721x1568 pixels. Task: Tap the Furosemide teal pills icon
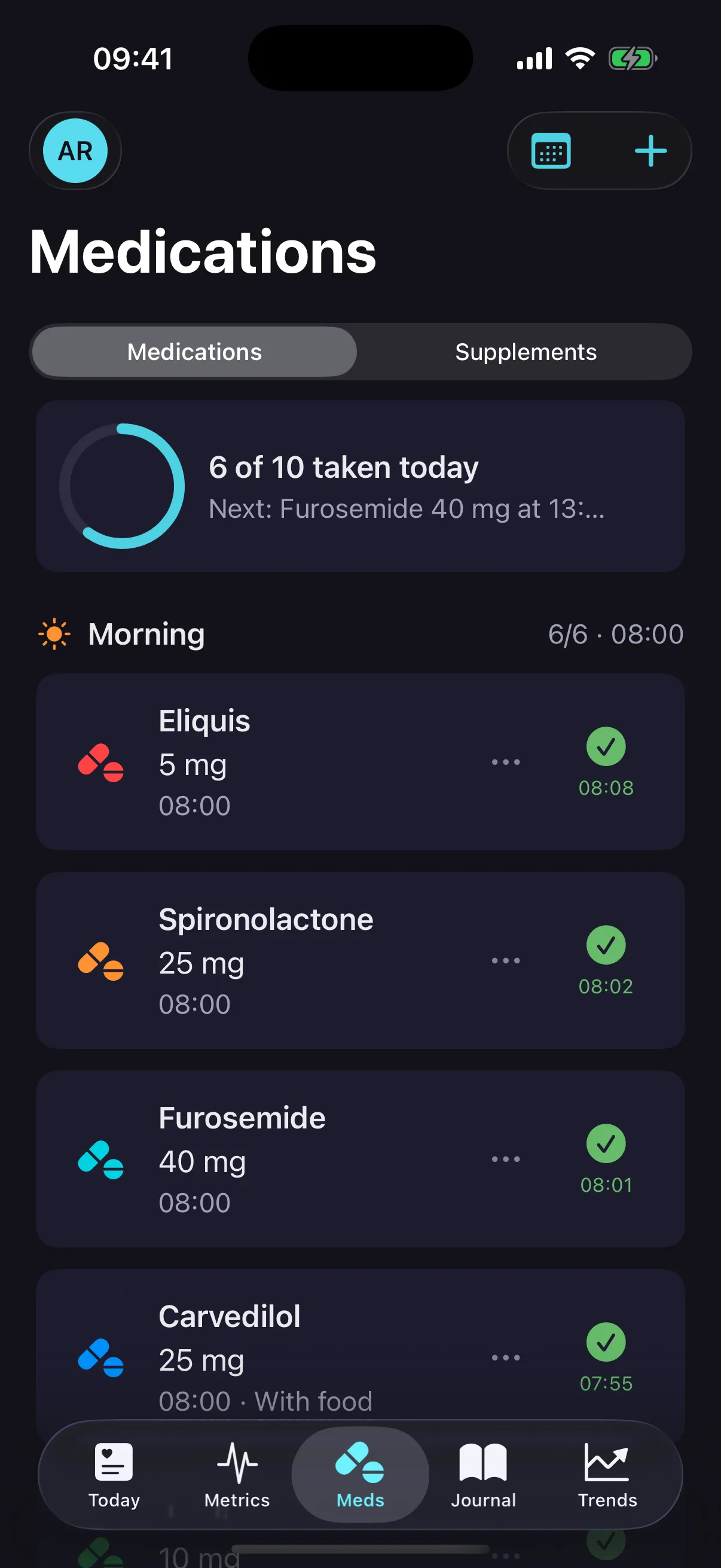[x=102, y=1160]
